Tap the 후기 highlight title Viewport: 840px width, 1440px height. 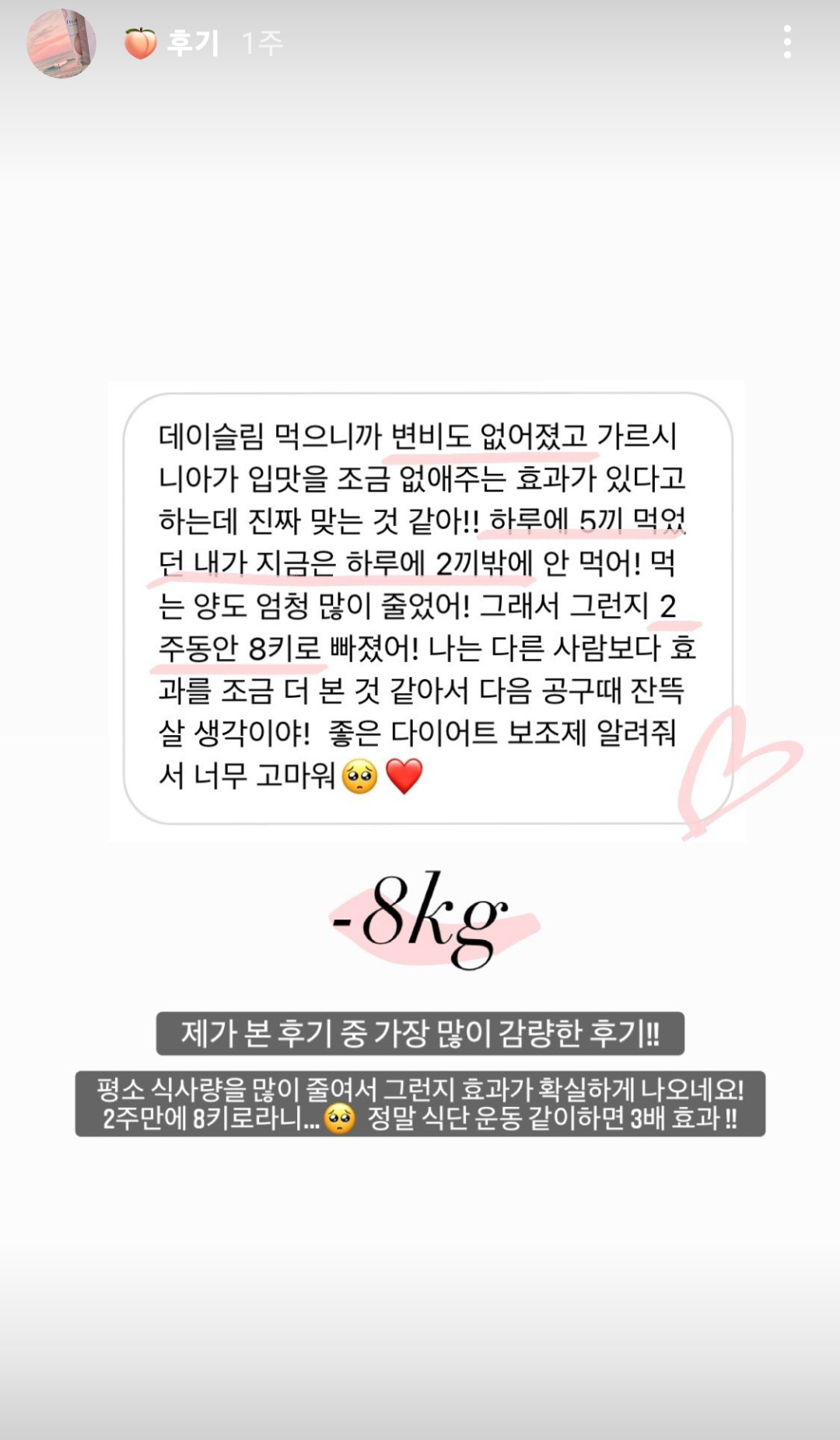192,43
